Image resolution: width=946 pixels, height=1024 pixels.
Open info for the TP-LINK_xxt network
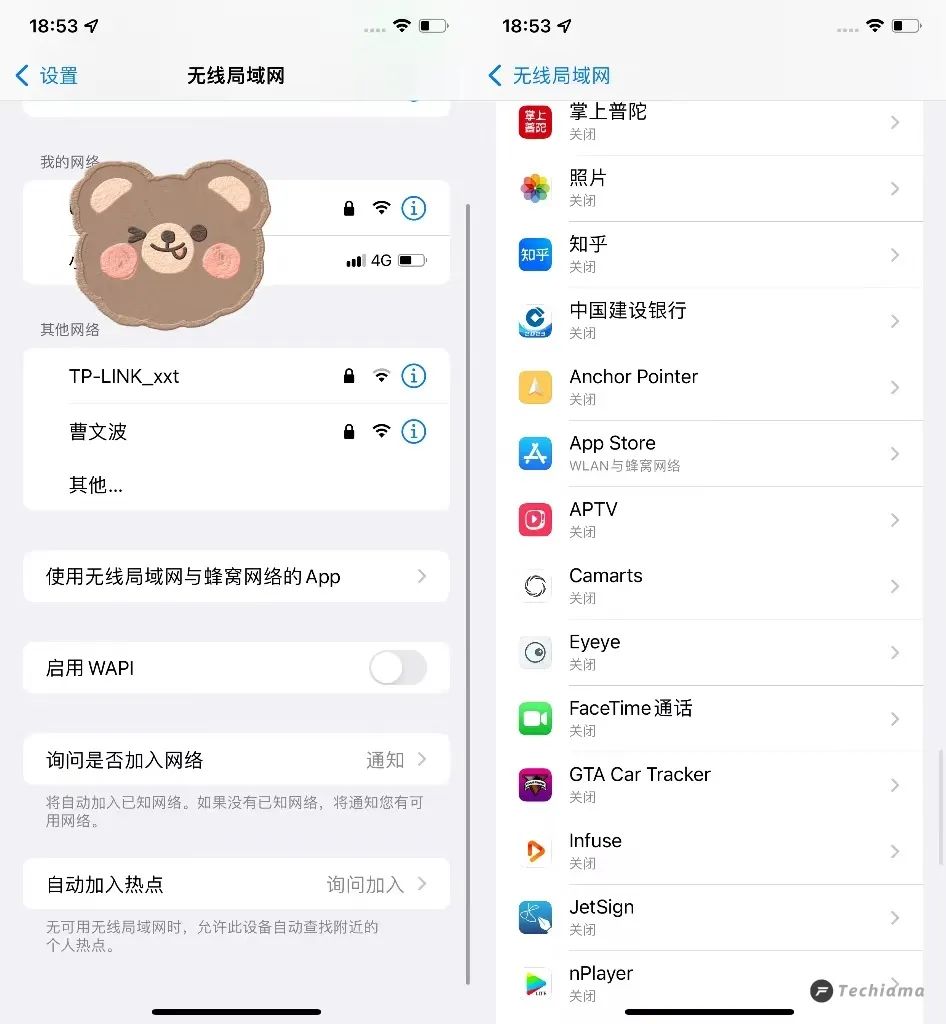coord(414,376)
